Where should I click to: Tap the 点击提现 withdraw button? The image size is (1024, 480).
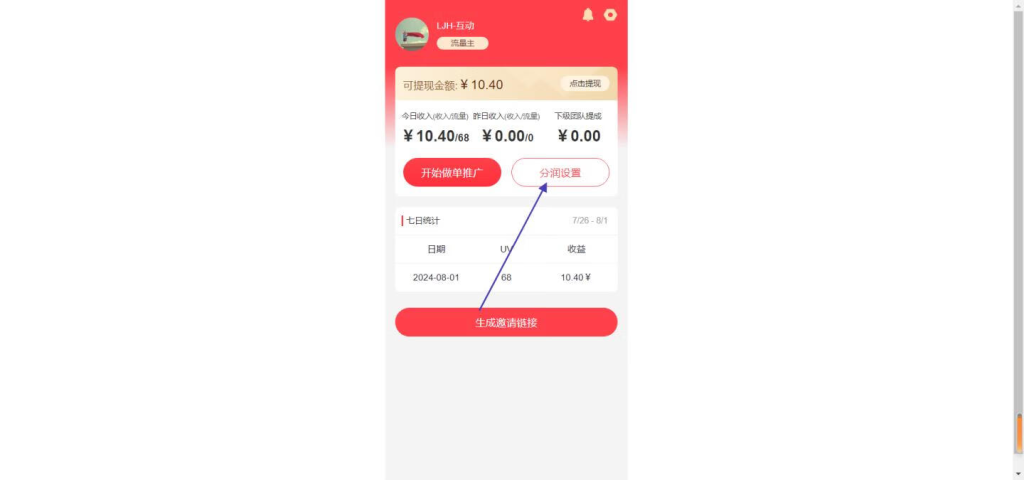click(x=585, y=84)
